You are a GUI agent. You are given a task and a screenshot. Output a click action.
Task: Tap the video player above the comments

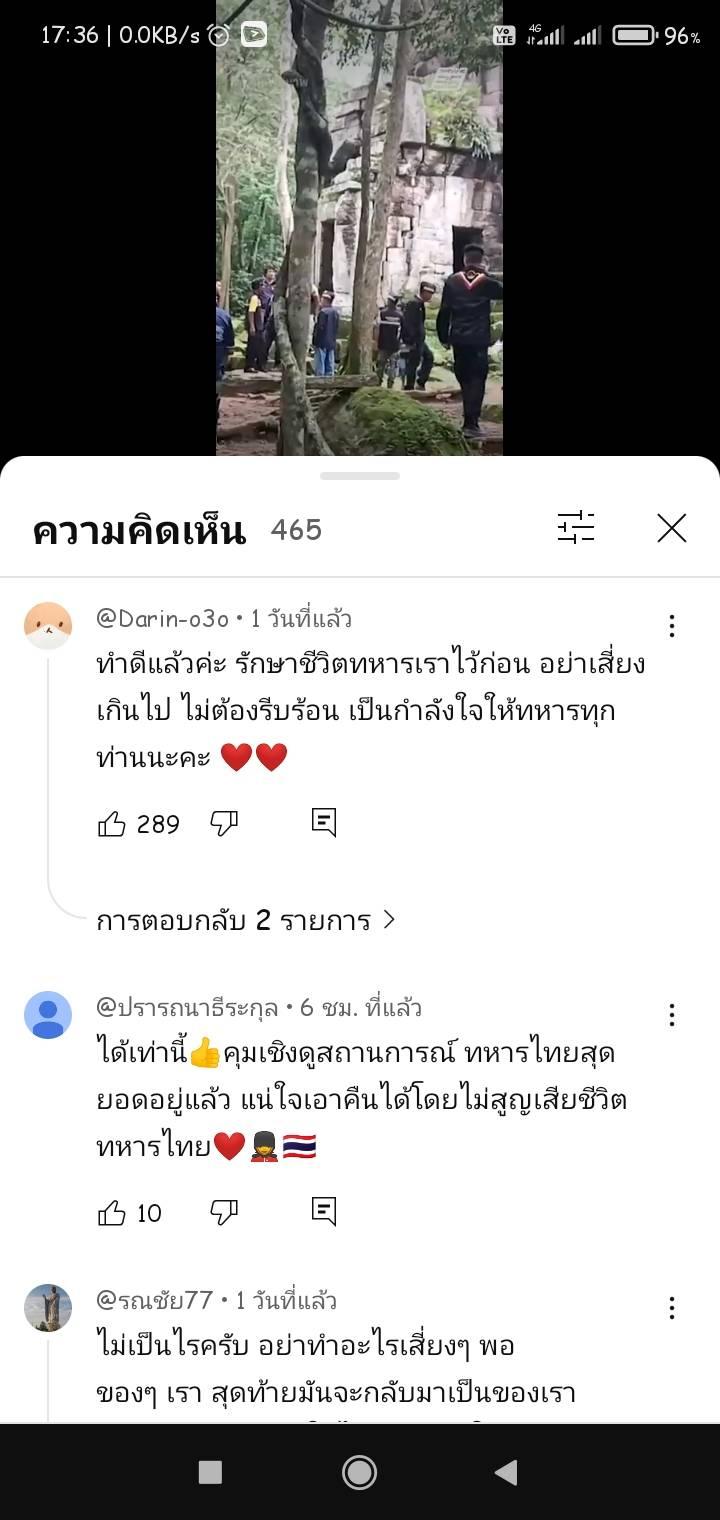point(359,230)
